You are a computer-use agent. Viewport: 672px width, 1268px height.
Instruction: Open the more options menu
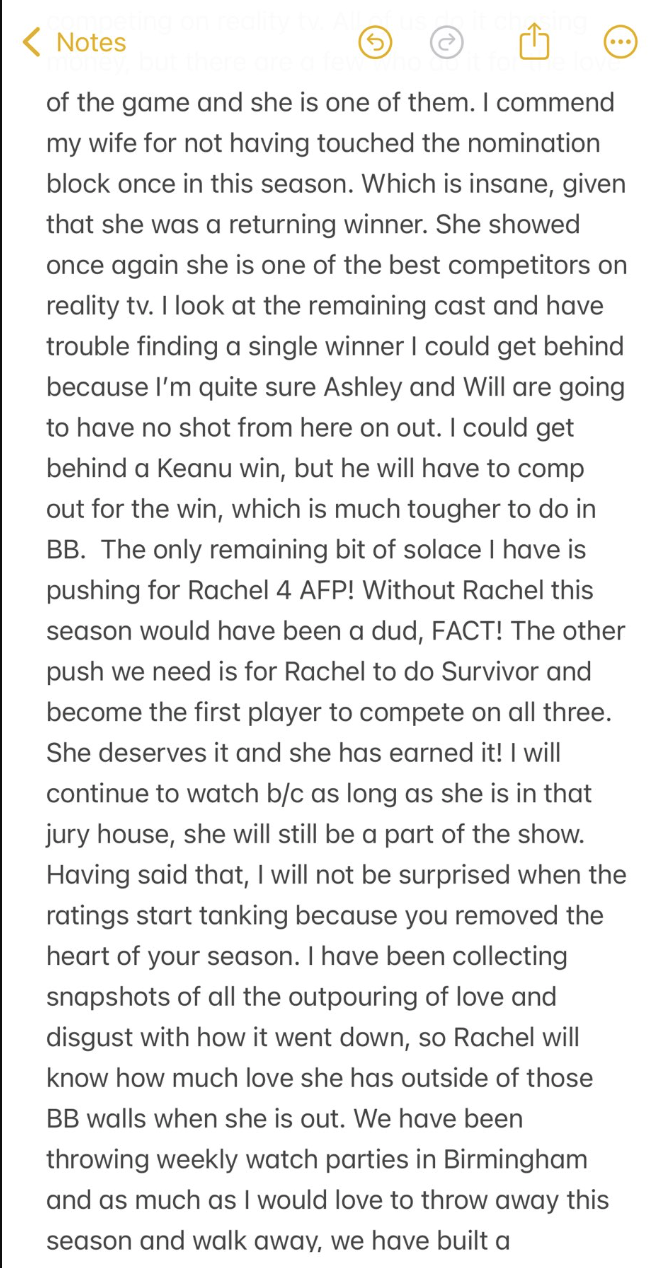[x=621, y=42]
